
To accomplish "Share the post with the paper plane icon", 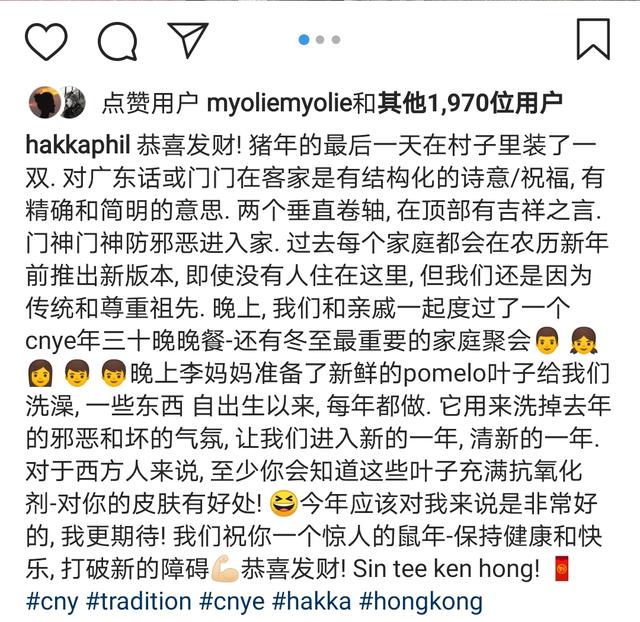I will click(x=187, y=39).
